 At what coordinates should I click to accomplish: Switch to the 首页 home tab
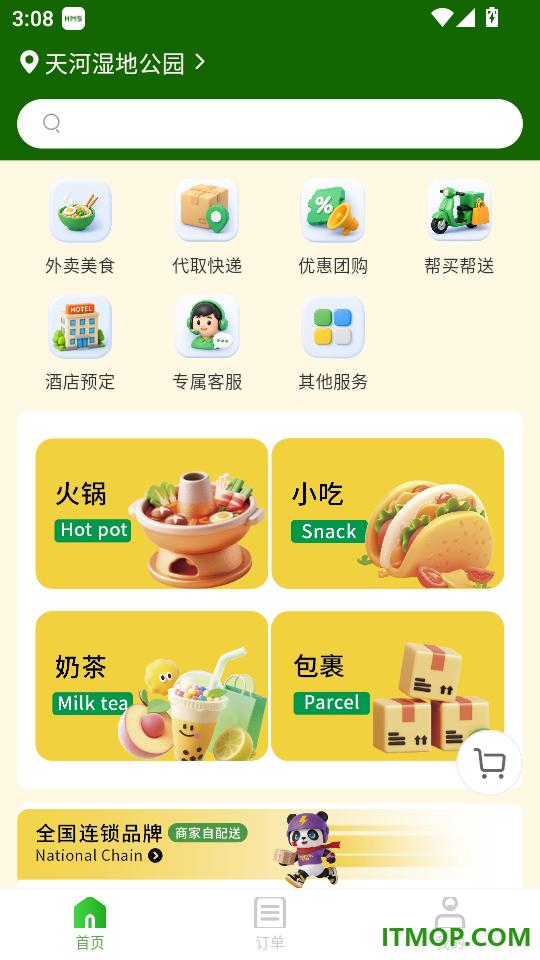click(90, 924)
